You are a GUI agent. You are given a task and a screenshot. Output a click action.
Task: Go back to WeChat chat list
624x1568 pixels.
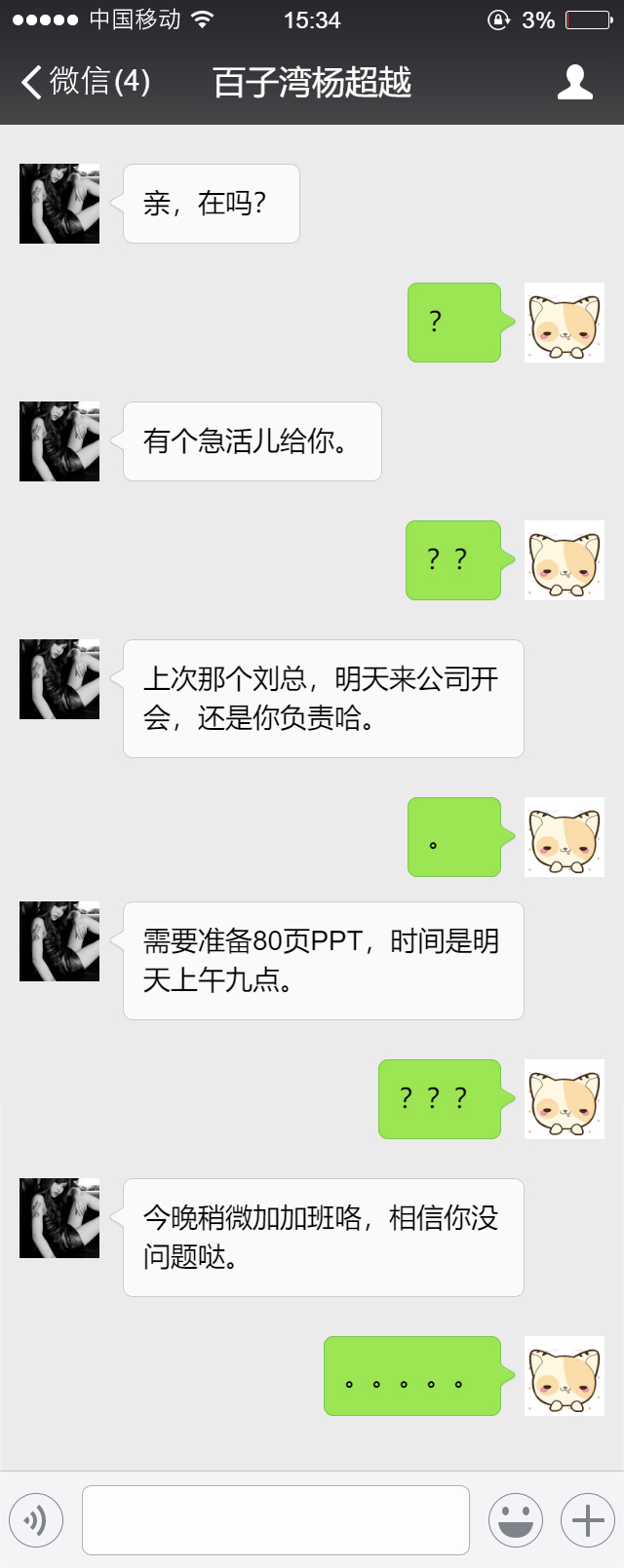pos(86,82)
